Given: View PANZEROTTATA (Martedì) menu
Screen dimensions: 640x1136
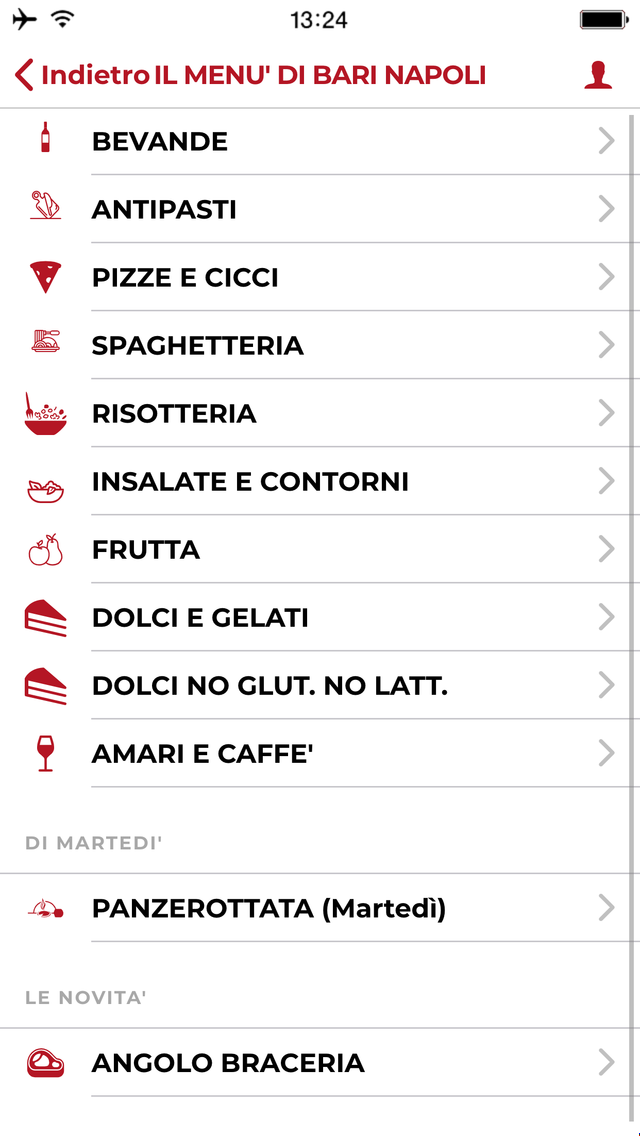Looking at the screenshot, I should point(320,908).
